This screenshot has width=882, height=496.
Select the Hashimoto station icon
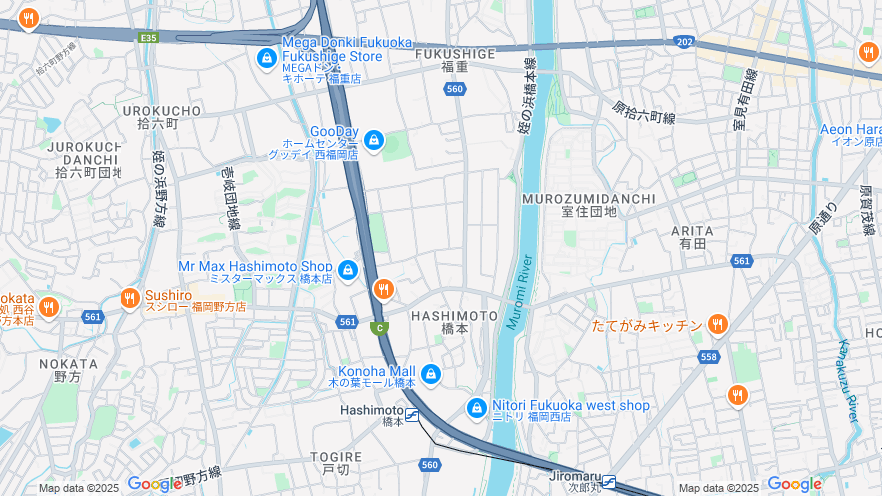[x=412, y=414]
